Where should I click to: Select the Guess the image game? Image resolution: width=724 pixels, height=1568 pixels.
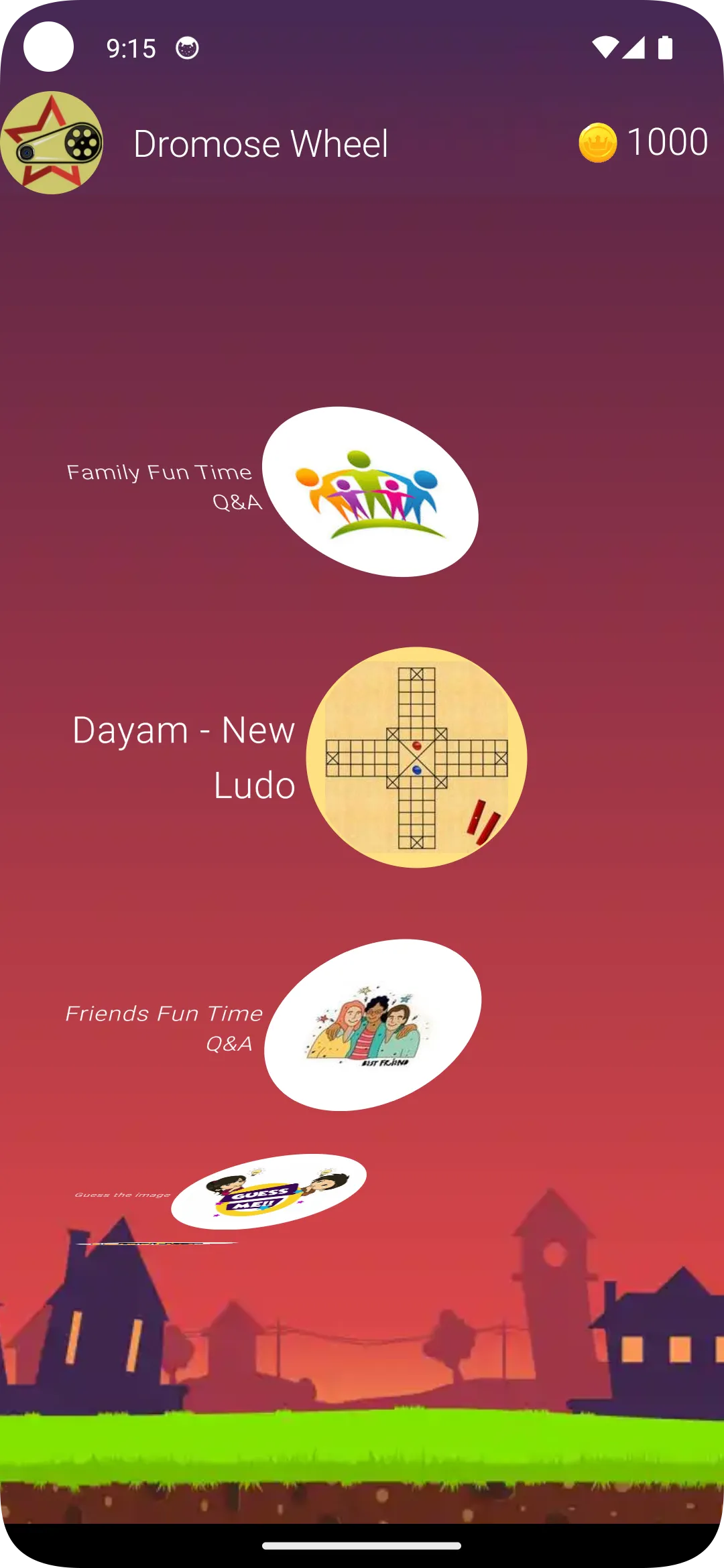[x=269, y=1191]
